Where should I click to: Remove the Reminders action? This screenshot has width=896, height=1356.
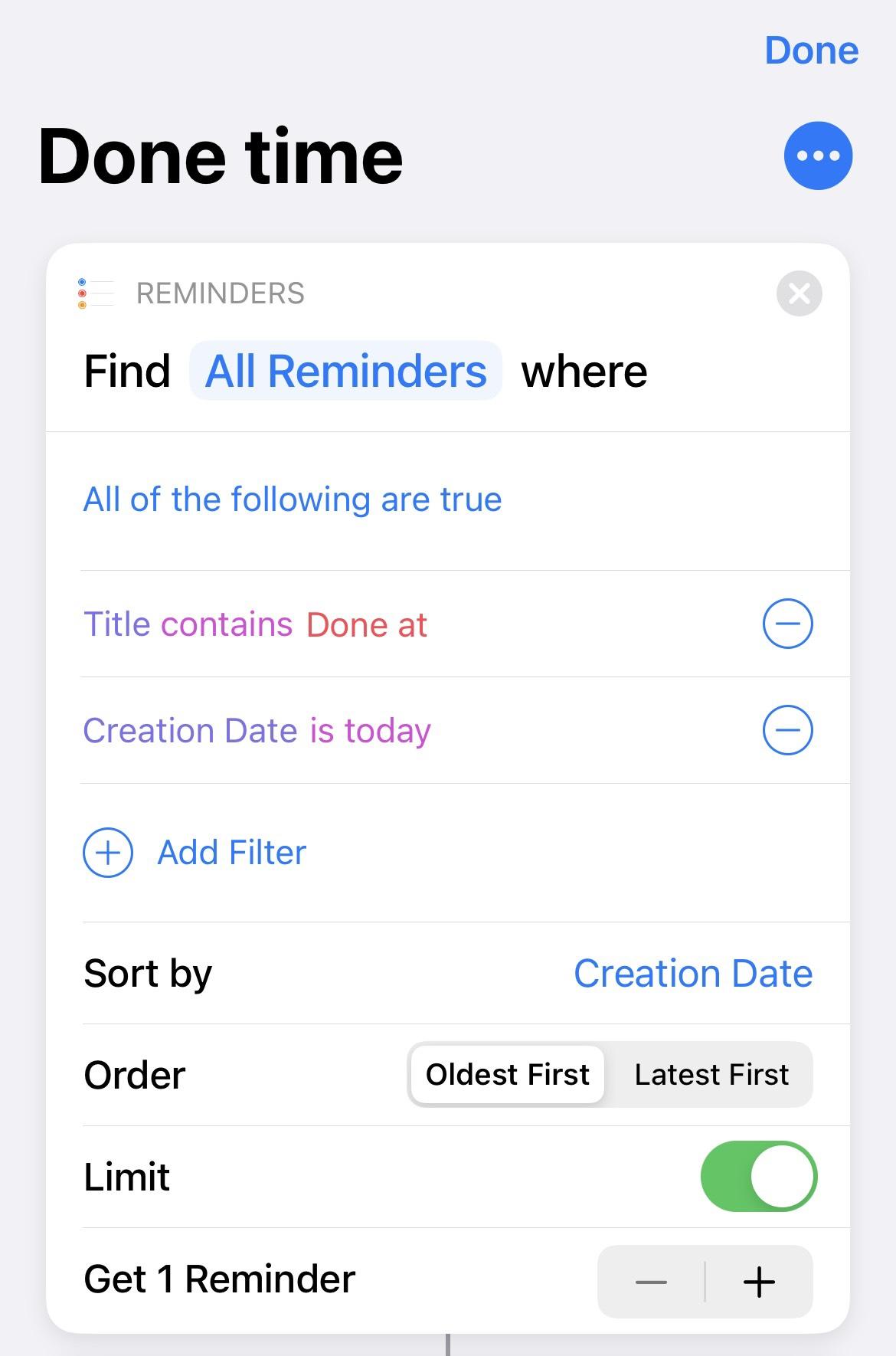coord(799,293)
